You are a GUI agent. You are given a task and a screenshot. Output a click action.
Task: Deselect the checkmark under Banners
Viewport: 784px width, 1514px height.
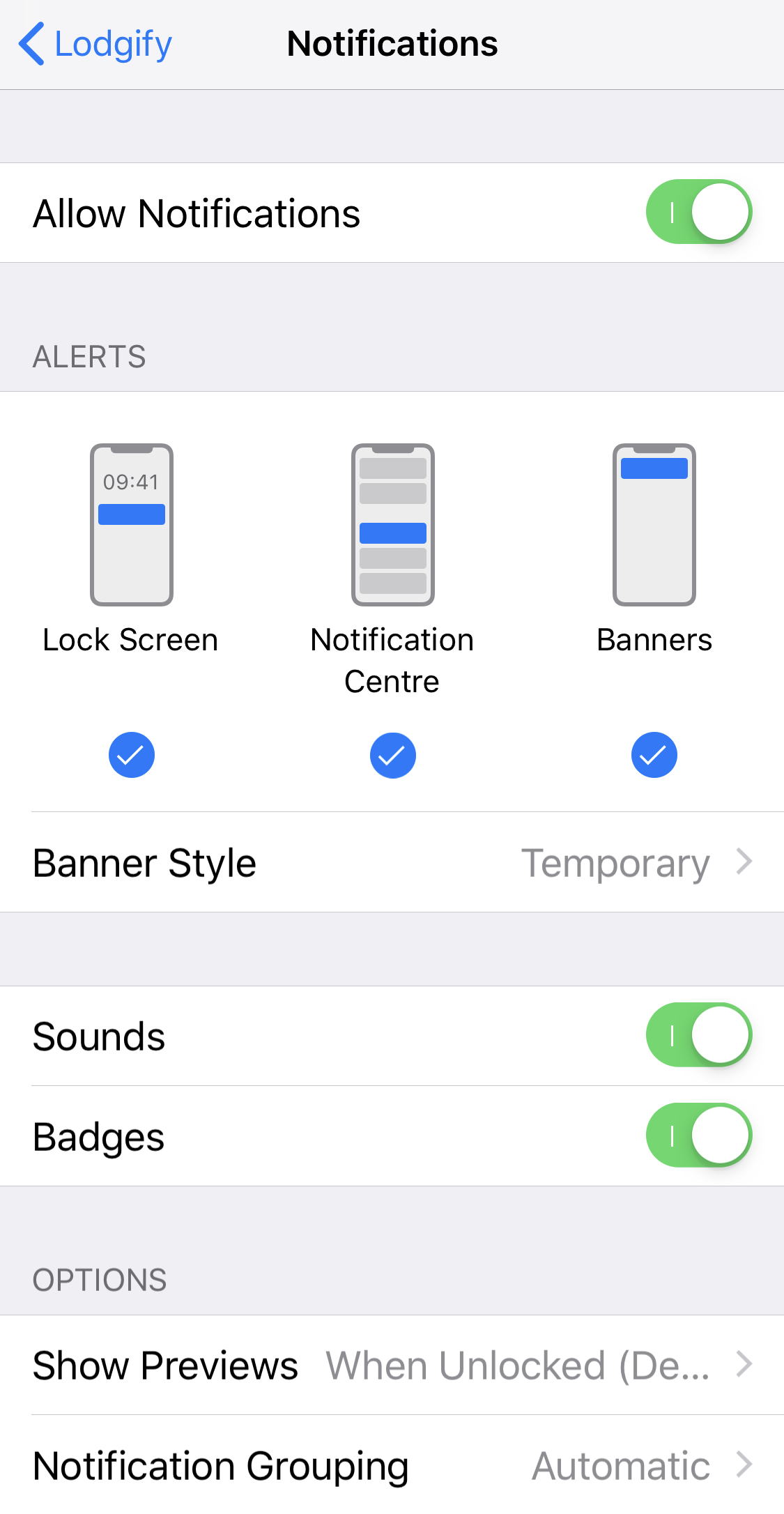[x=654, y=754]
